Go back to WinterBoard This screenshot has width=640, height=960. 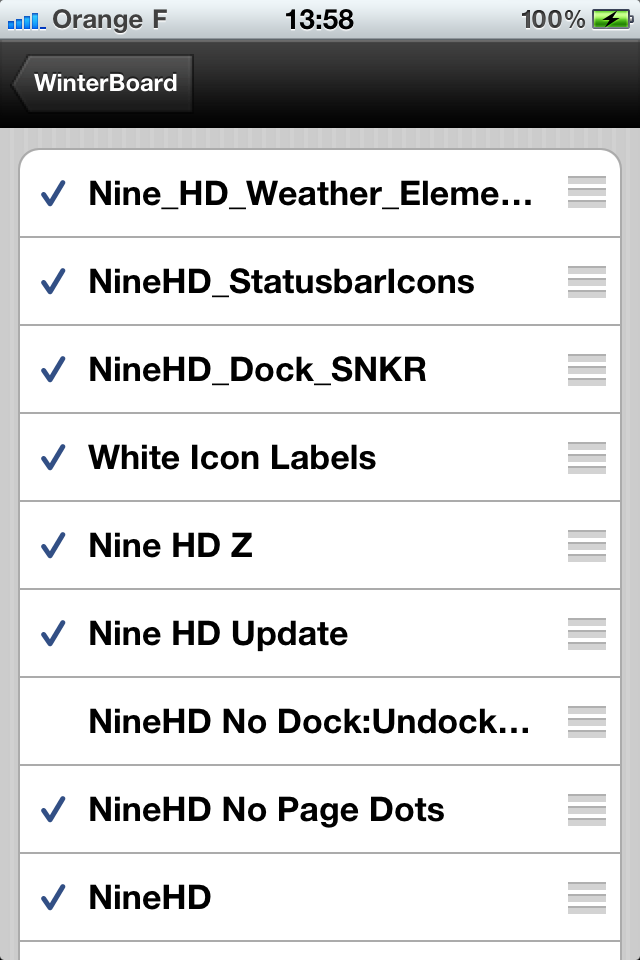pos(102,83)
